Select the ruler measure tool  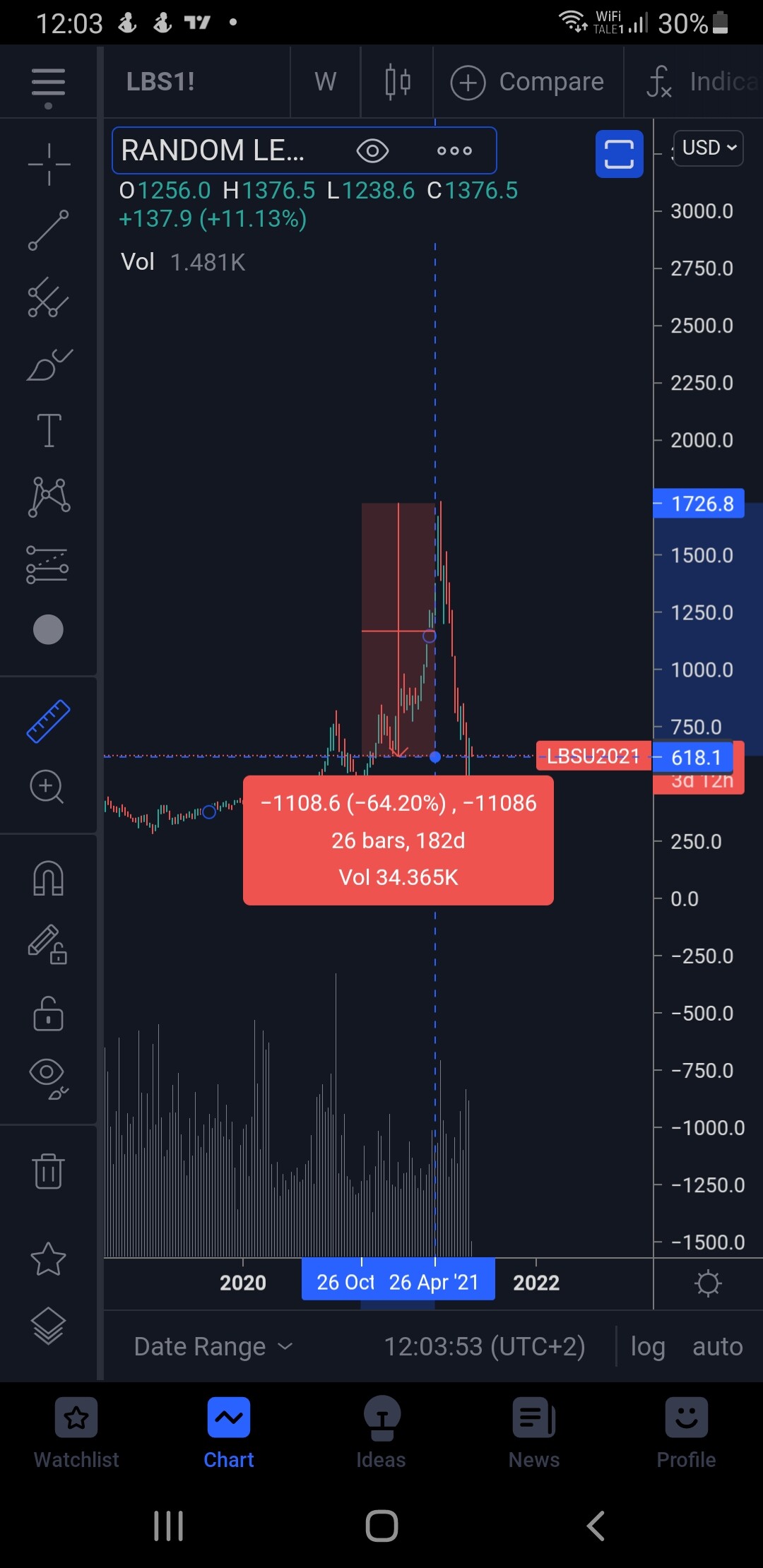click(x=48, y=721)
